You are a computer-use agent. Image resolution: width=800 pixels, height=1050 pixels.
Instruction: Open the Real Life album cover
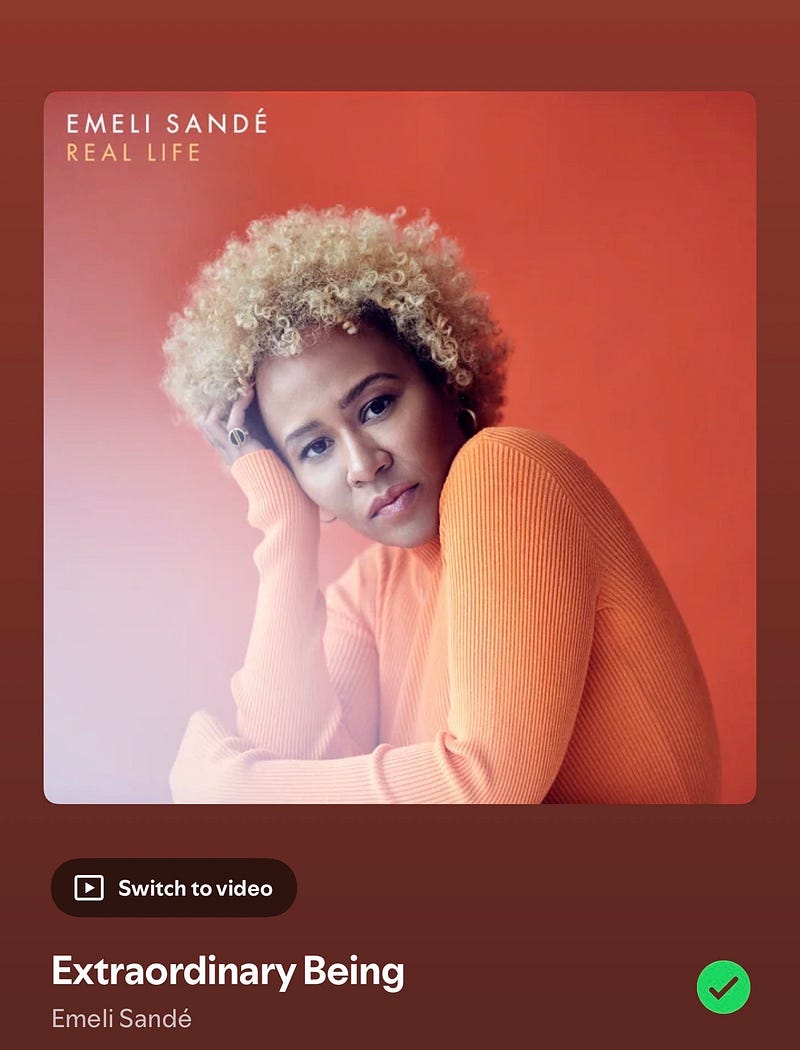400,447
